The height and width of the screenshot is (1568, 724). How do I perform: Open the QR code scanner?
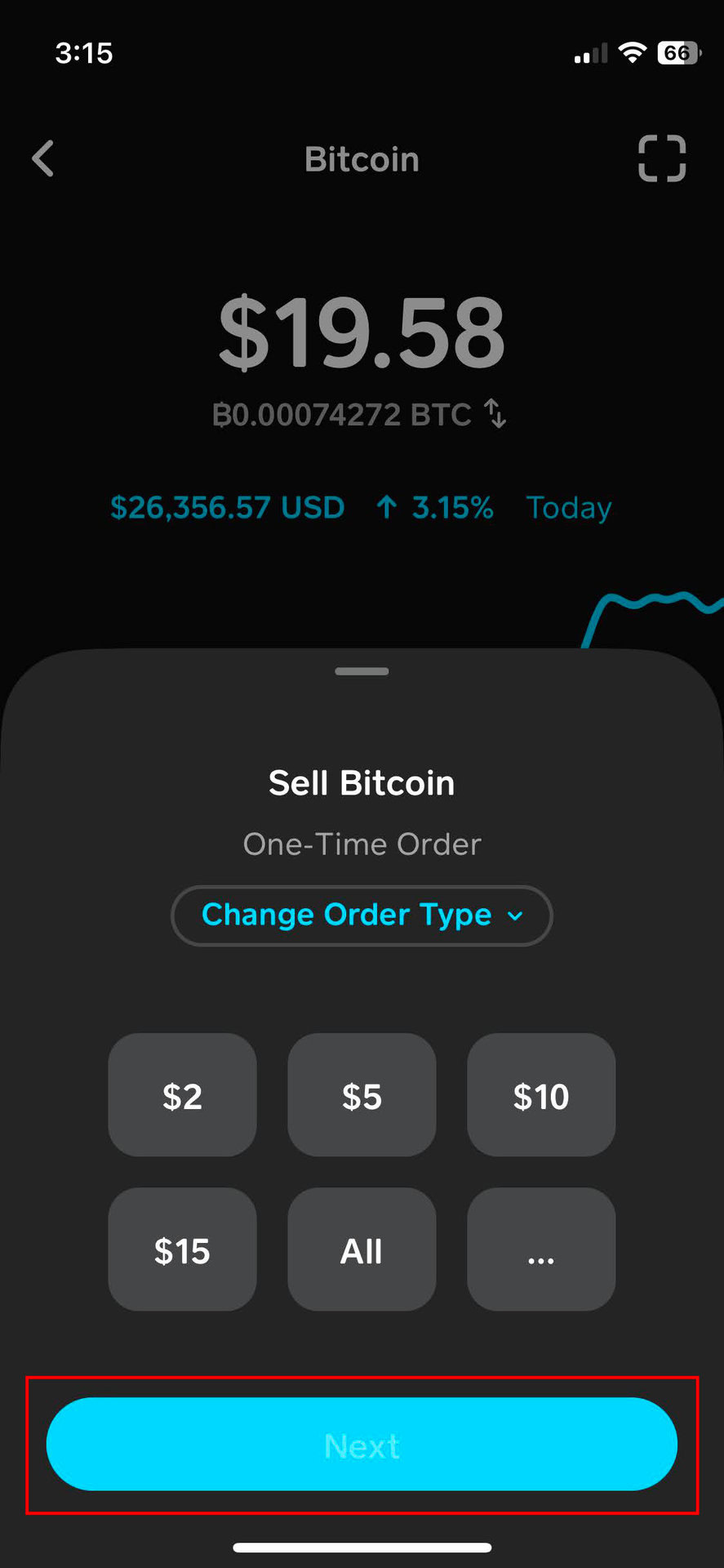pos(661,158)
